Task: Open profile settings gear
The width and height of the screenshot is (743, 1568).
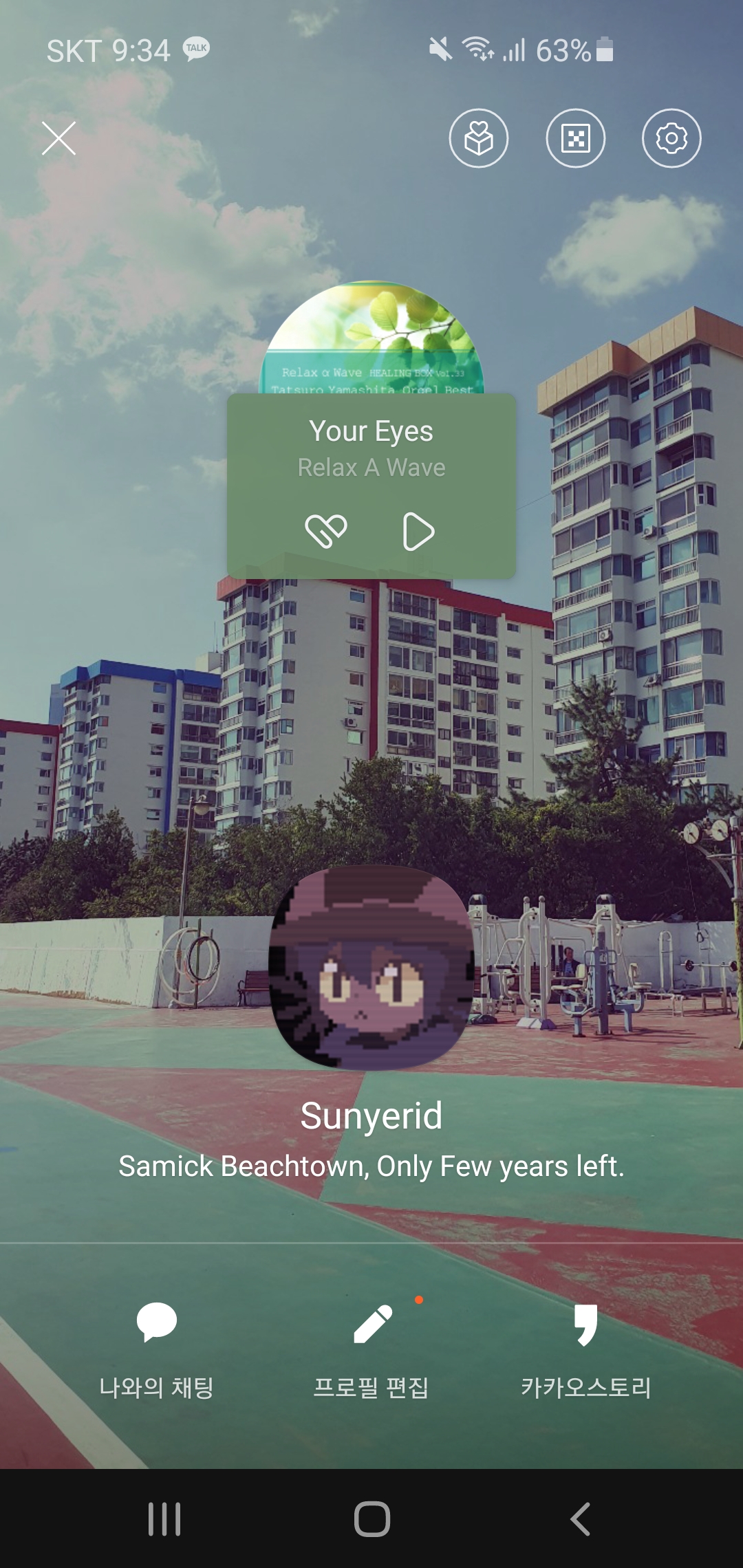Action: tap(671, 138)
